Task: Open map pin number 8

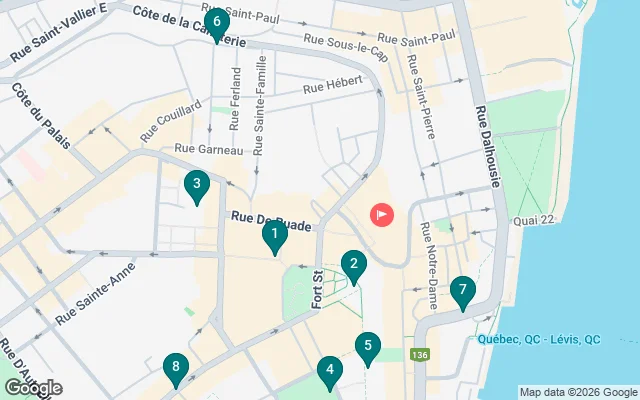Action: point(176,368)
